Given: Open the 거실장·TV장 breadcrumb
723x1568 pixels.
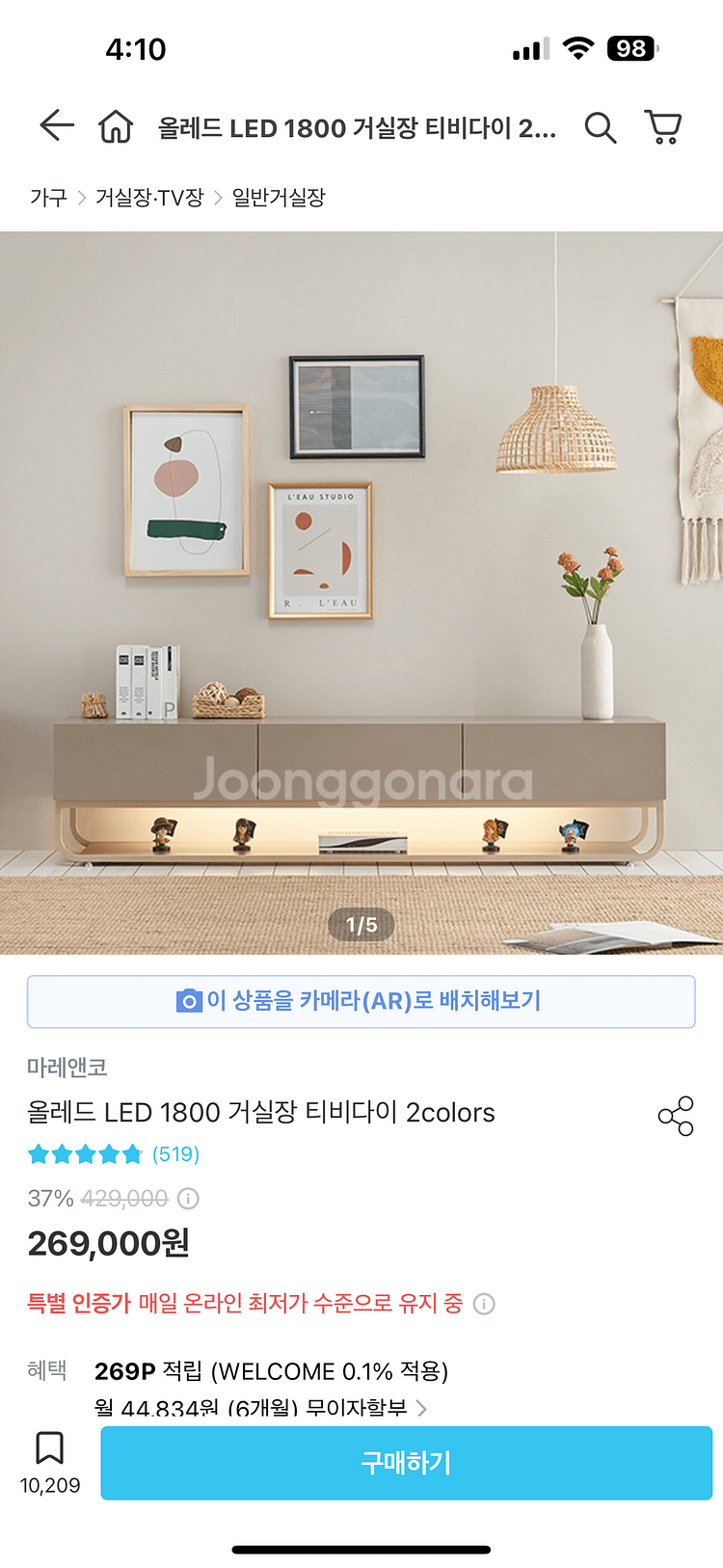Looking at the screenshot, I should tap(149, 198).
